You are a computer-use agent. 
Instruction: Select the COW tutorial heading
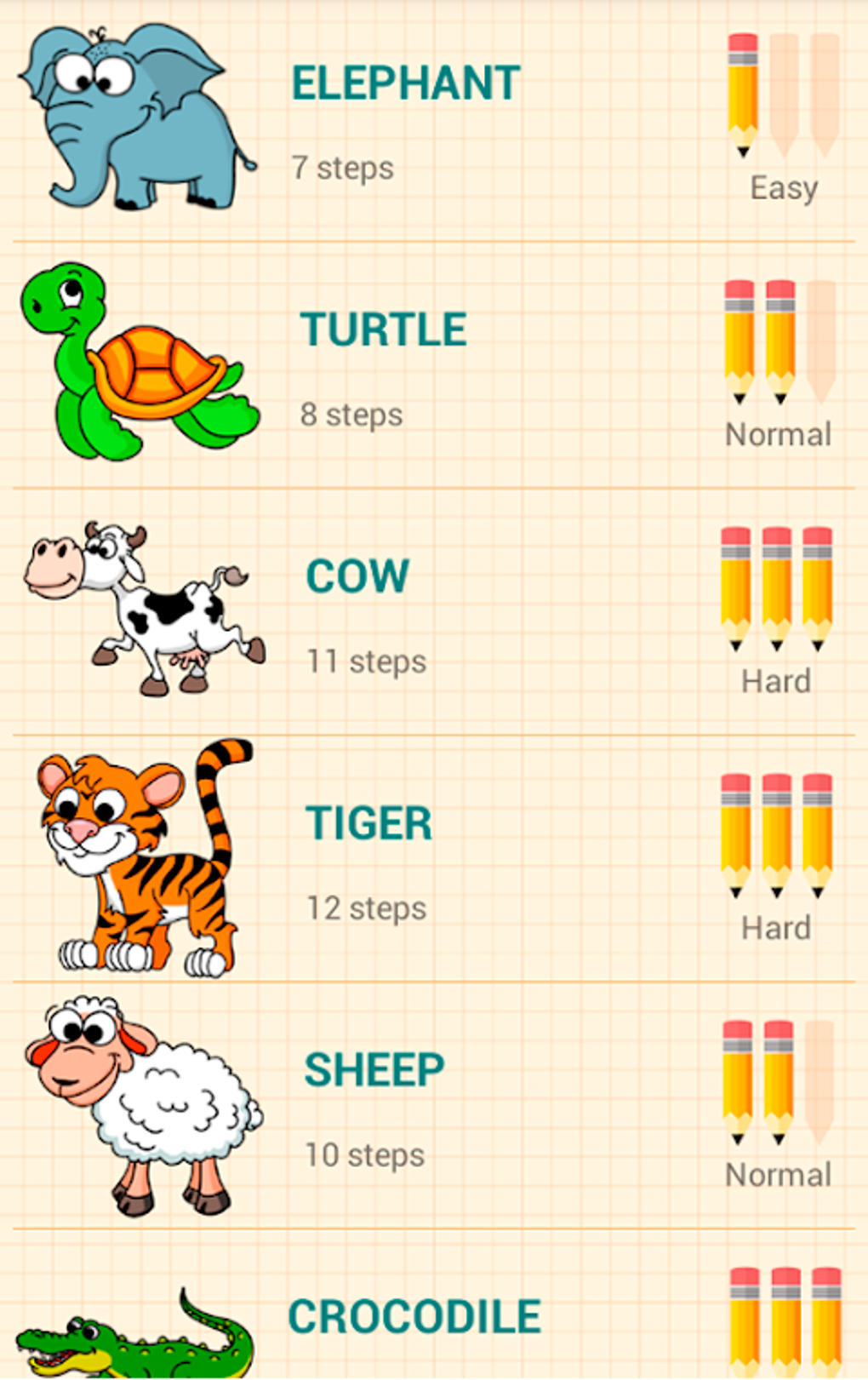(x=356, y=575)
